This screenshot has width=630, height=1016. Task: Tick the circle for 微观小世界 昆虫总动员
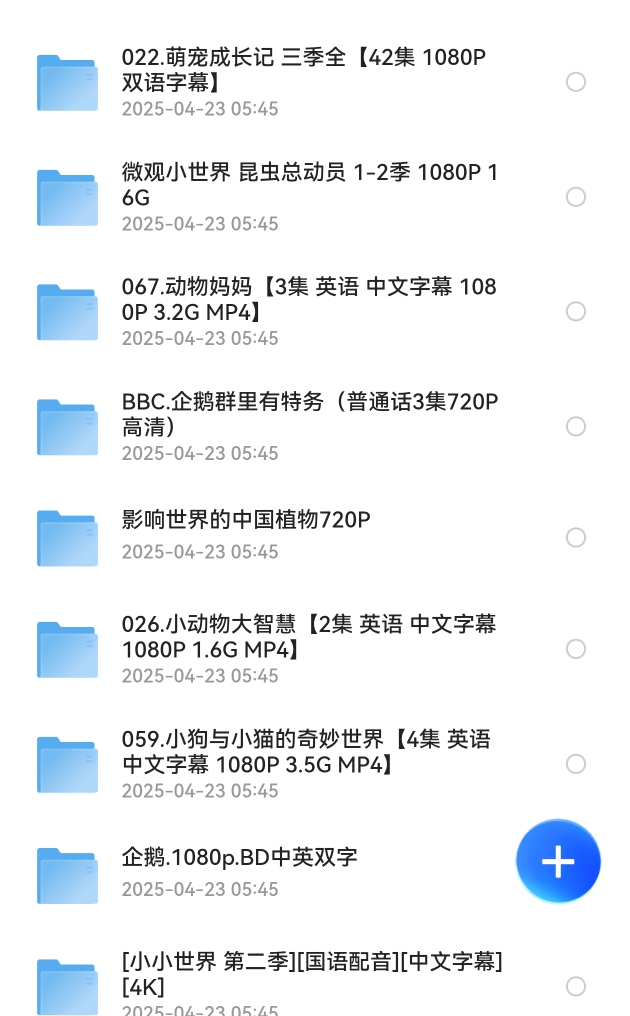(x=576, y=197)
